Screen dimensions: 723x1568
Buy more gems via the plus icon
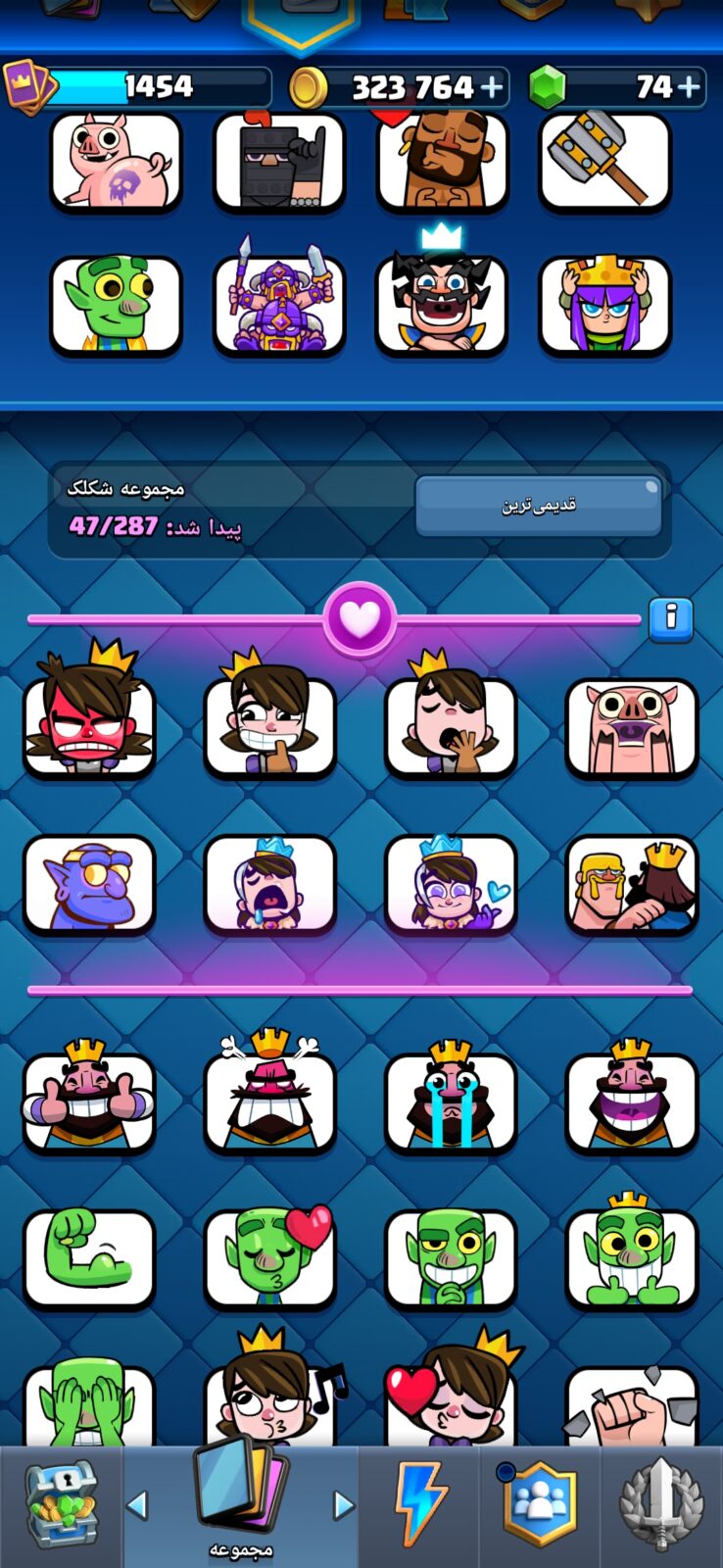pos(689,87)
